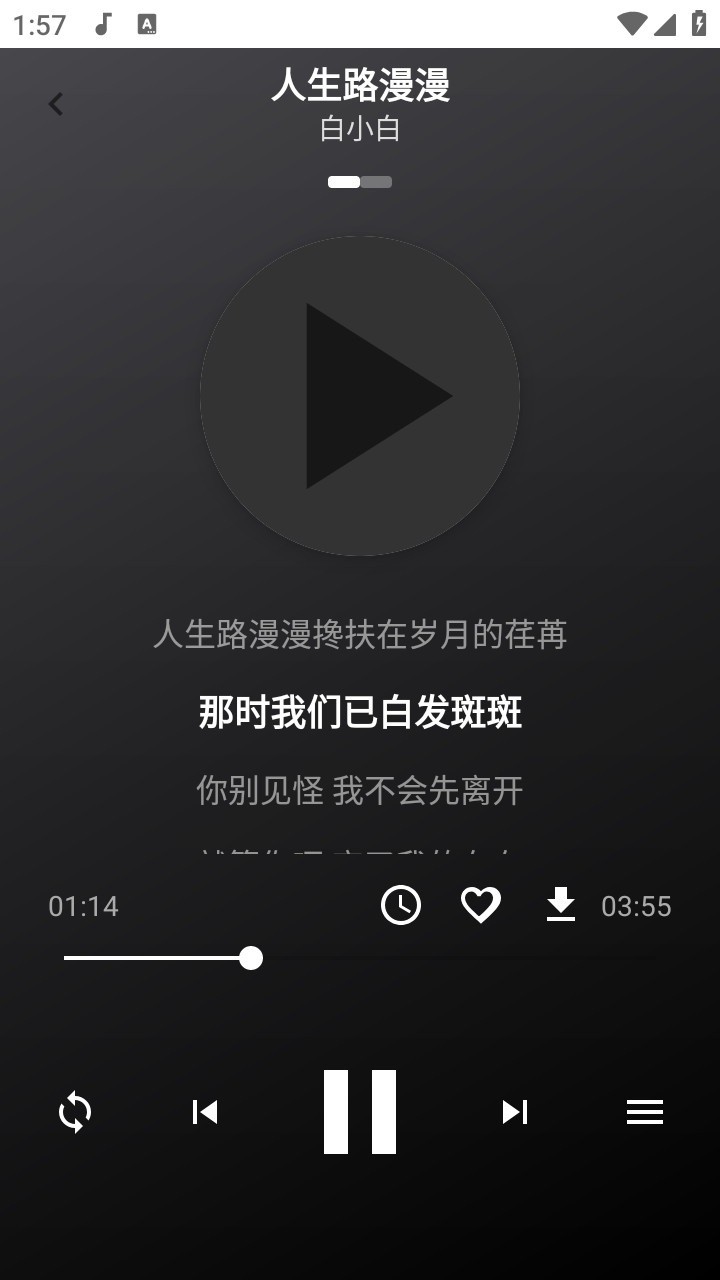The height and width of the screenshot is (1280, 720).
Task: Change the repeat playback mode
Action: [74, 1112]
